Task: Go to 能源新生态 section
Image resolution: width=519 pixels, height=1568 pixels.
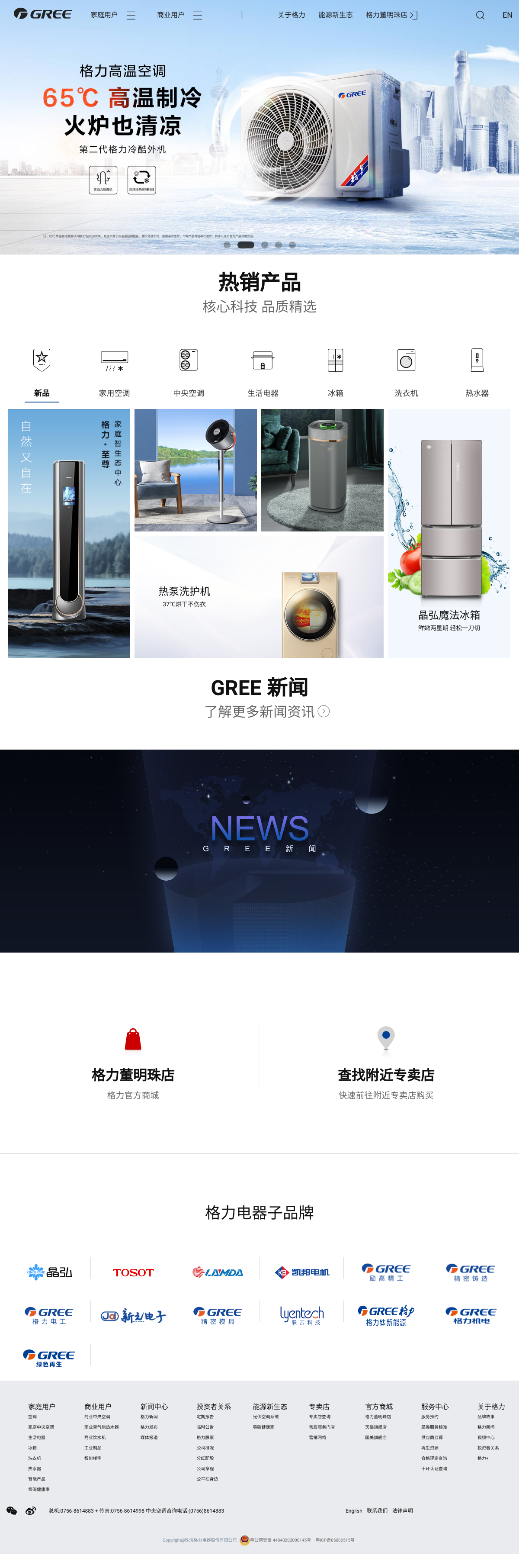Action: 335,15
